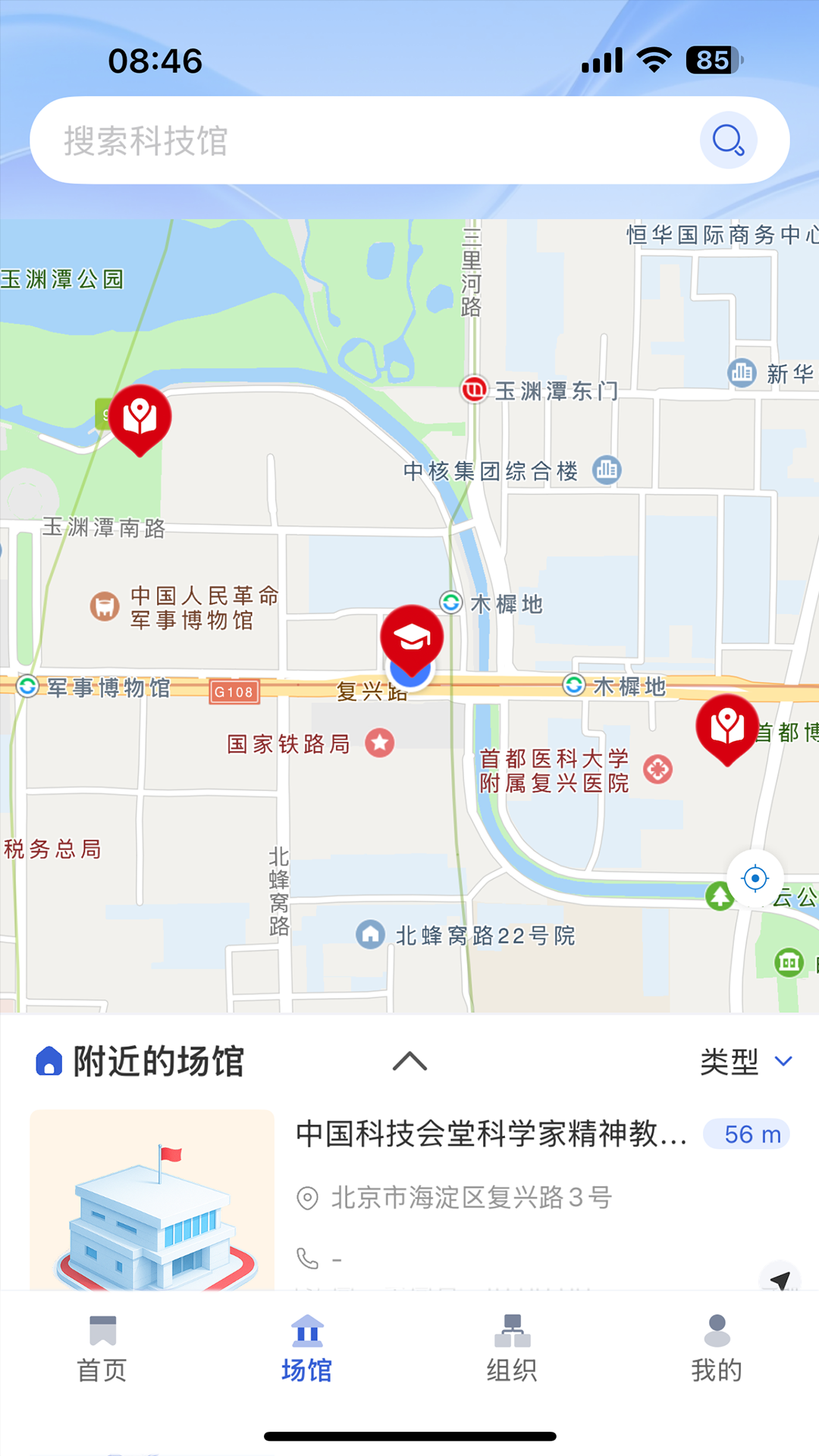
Task: Click the locate-me button on the map
Action: (753, 878)
